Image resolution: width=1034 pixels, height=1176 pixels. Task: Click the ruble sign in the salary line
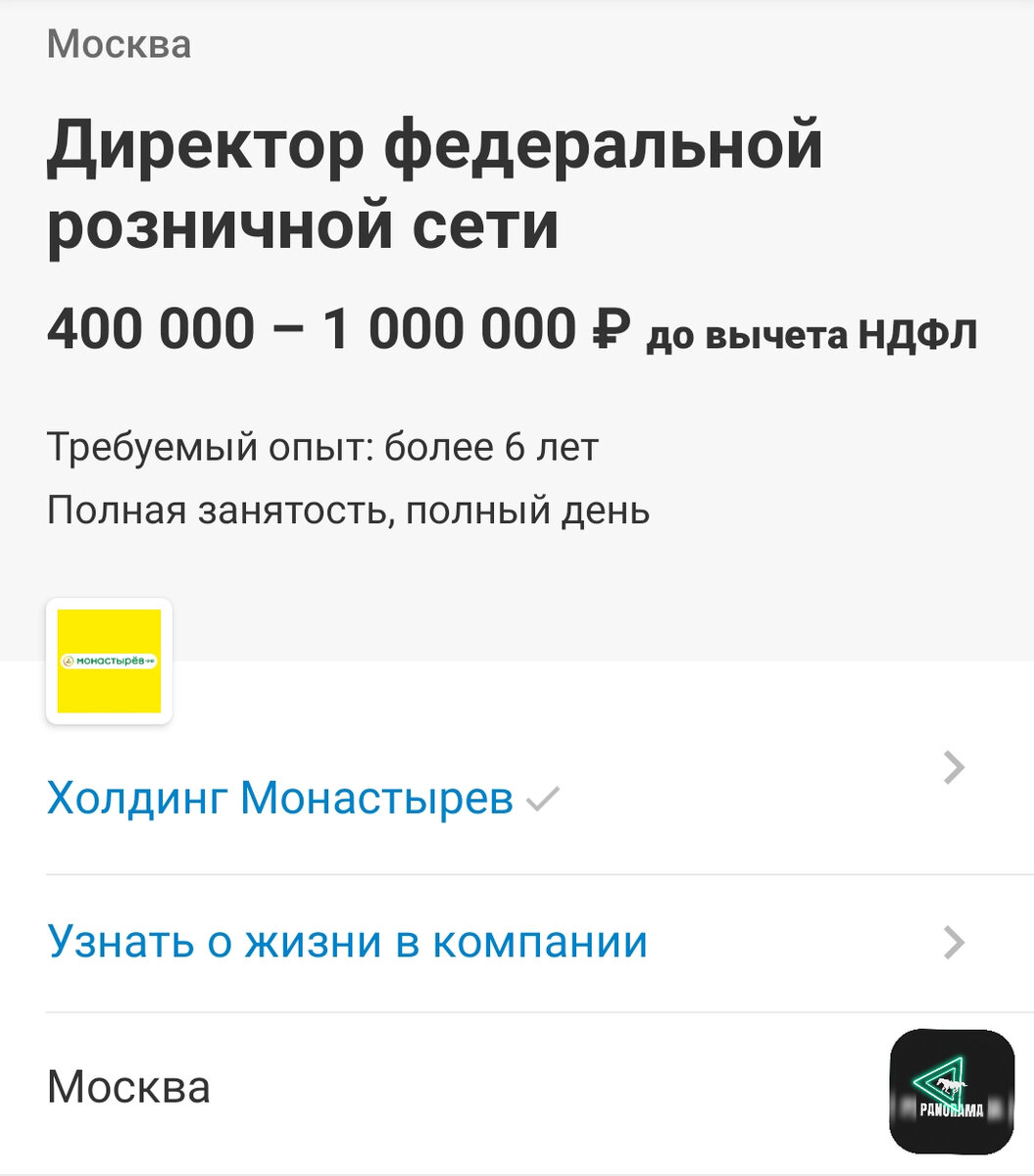613,328
